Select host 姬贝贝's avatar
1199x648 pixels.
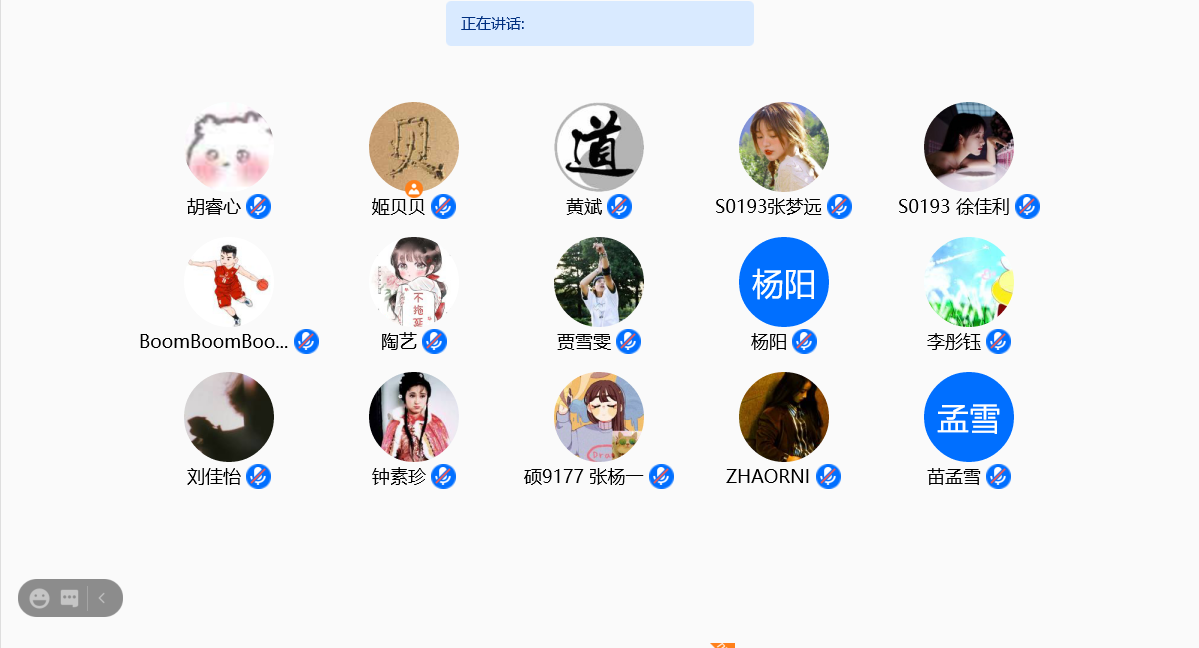(414, 147)
